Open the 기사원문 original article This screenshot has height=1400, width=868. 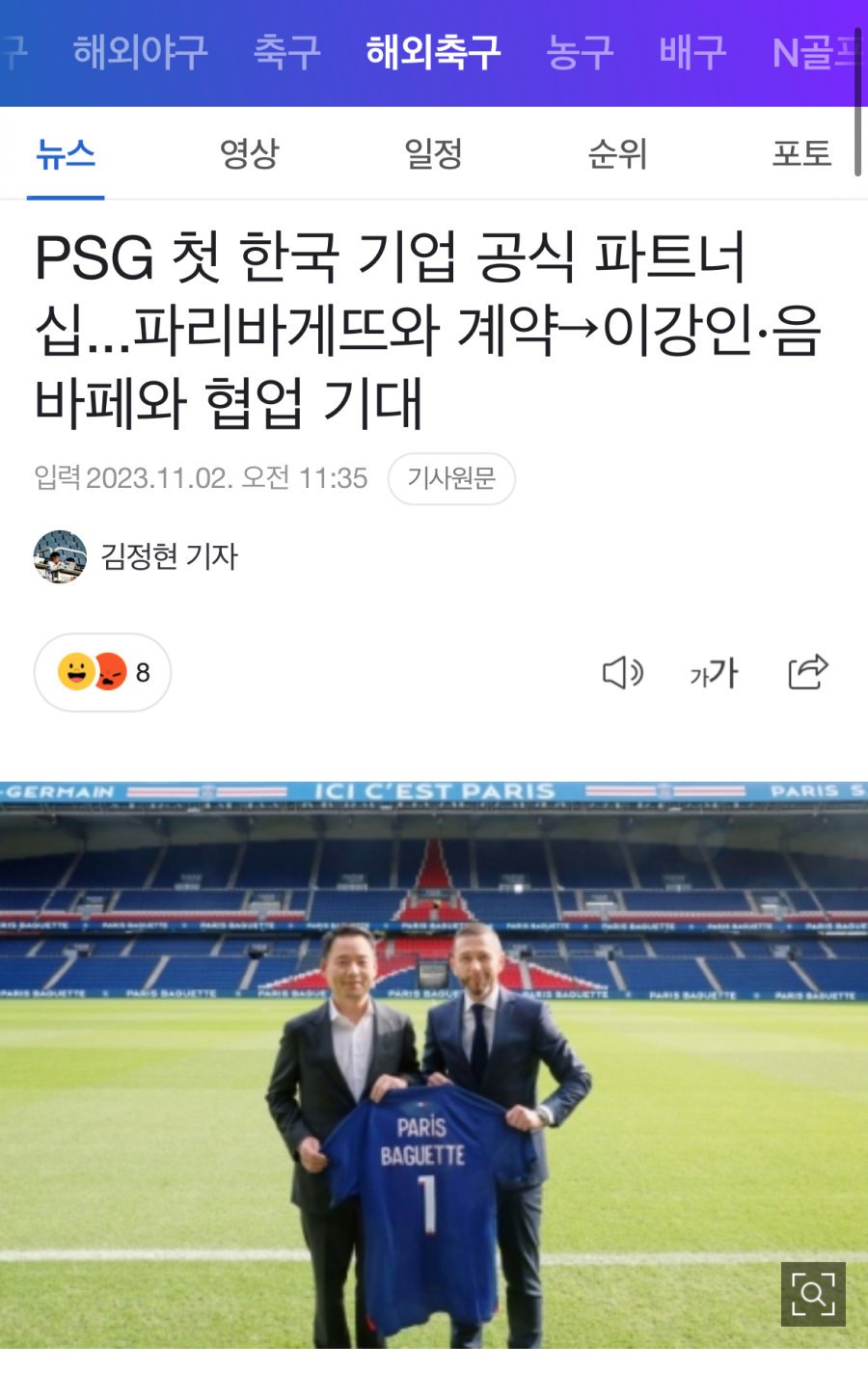(x=451, y=478)
